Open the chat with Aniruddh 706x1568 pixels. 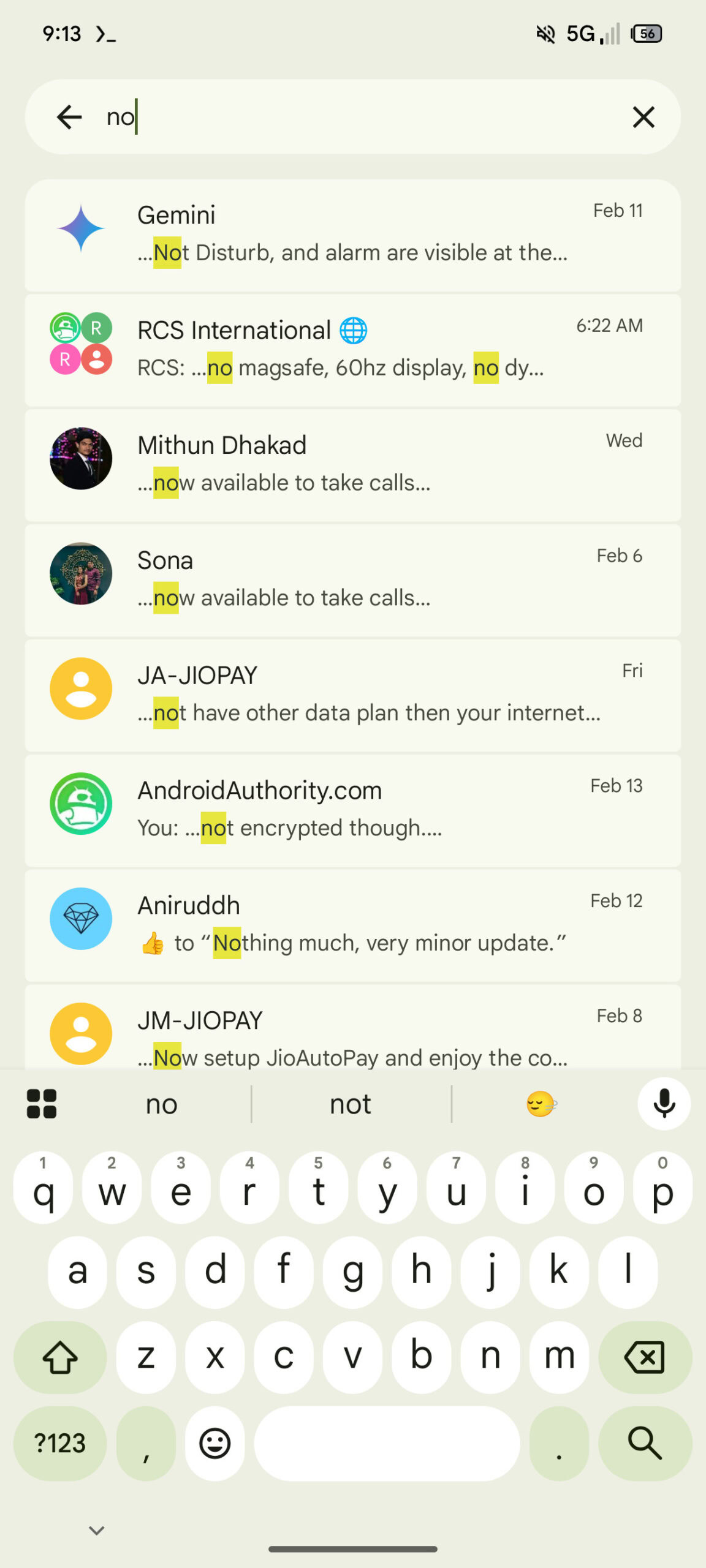352,925
